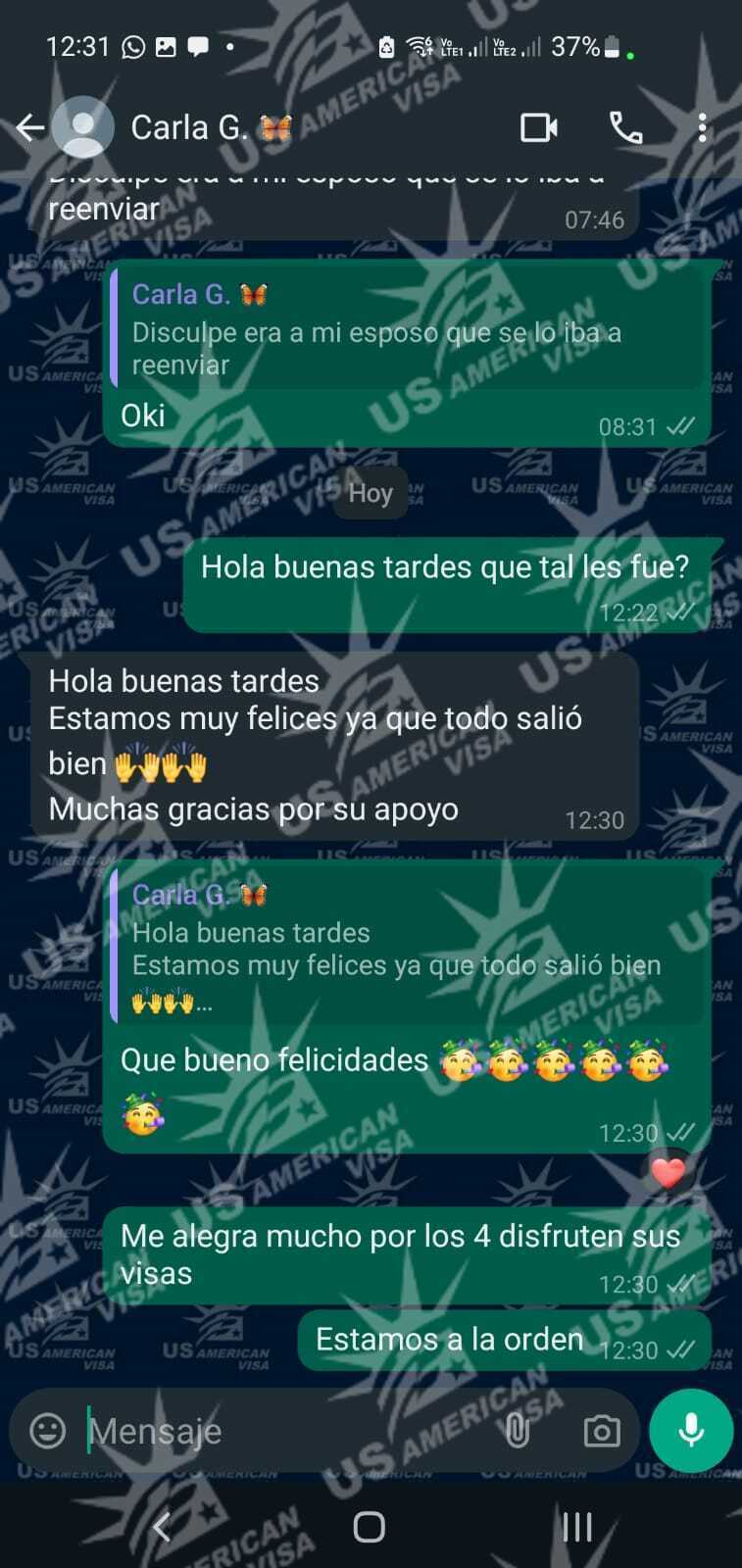742x1568 pixels.
Task: Open the camera from the message bar
Action: pos(601,1432)
